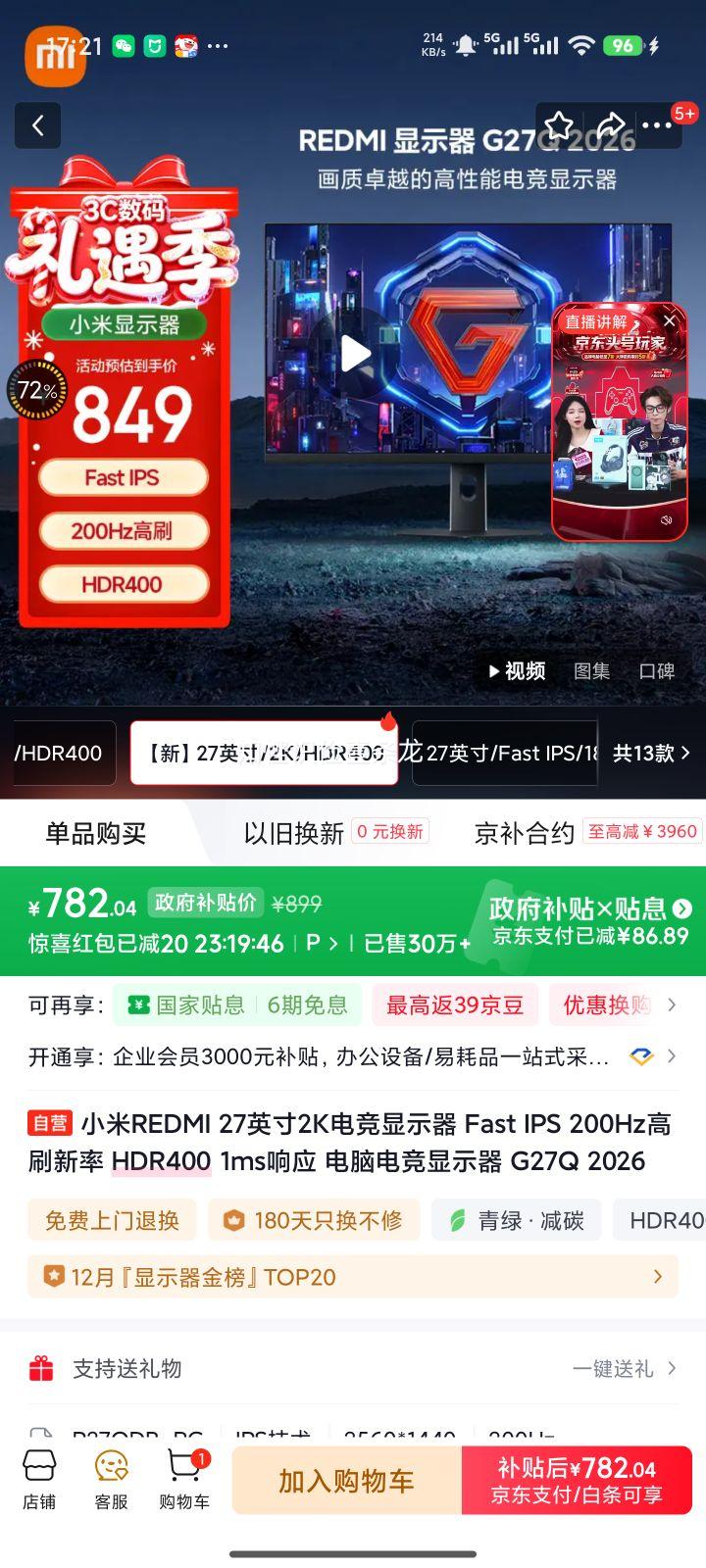The image size is (706, 1568).
Task: Favorite the product via the star icon
Action: pos(559,124)
